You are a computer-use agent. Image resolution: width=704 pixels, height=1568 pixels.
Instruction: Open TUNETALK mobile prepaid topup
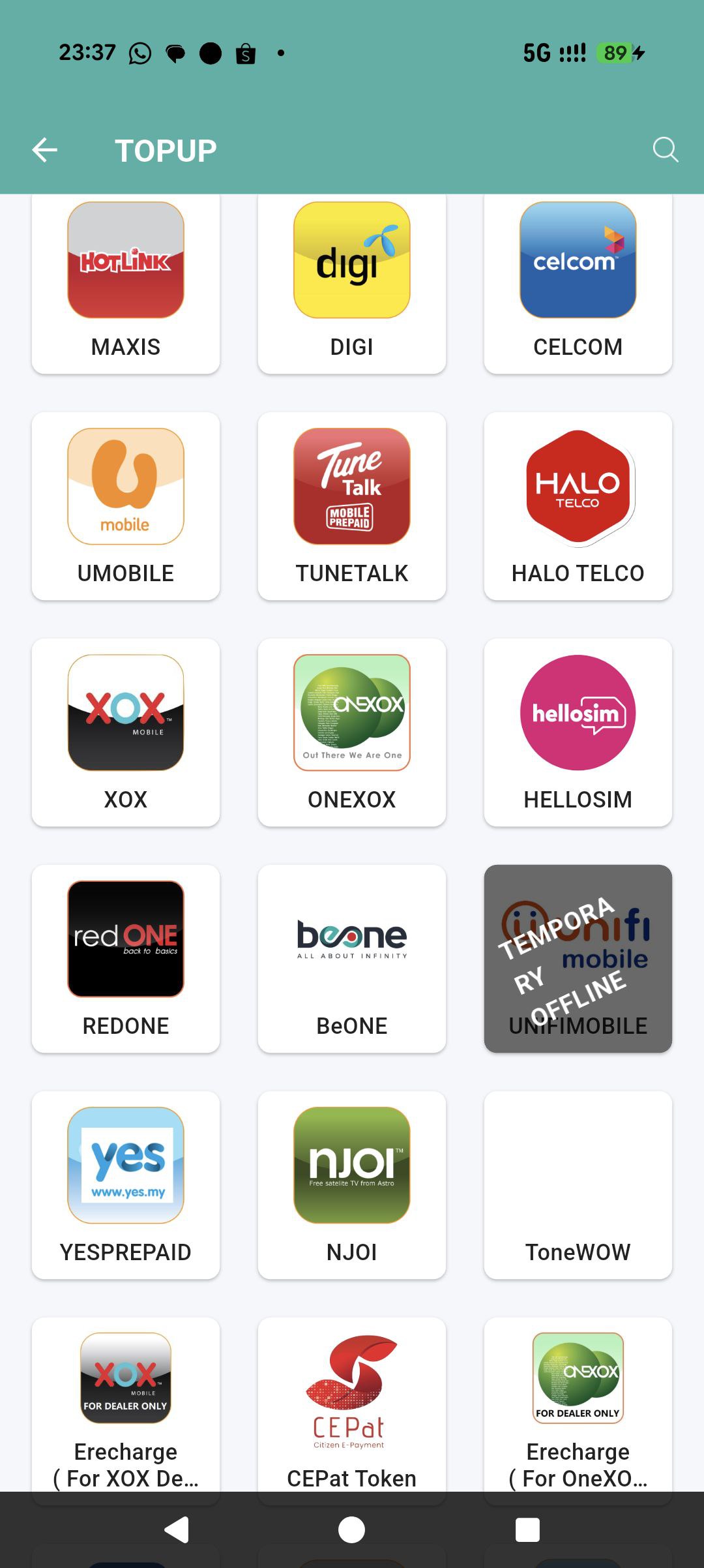coord(352,505)
